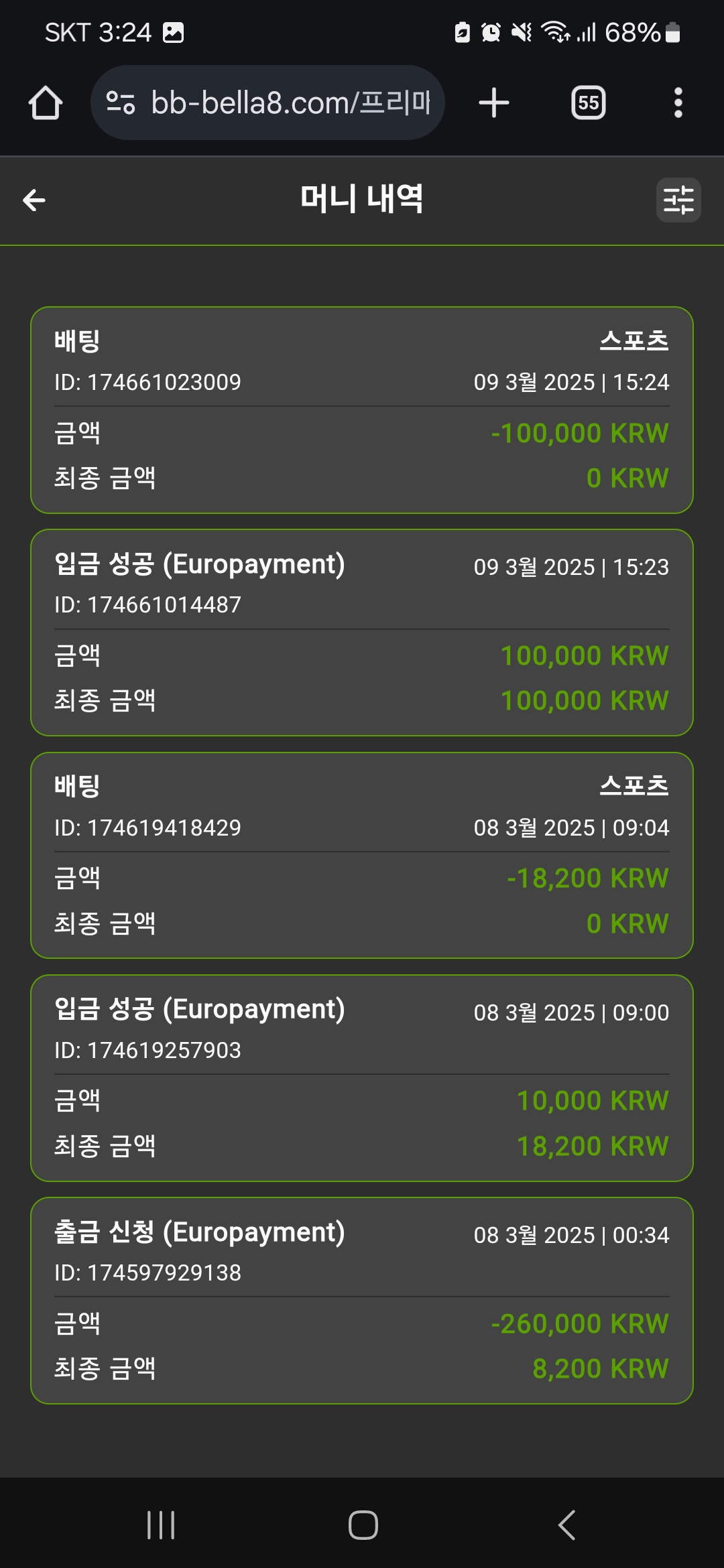Tap the bb-bella8.com address bar
The width and height of the screenshot is (724, 1568).
click(267, 103)
